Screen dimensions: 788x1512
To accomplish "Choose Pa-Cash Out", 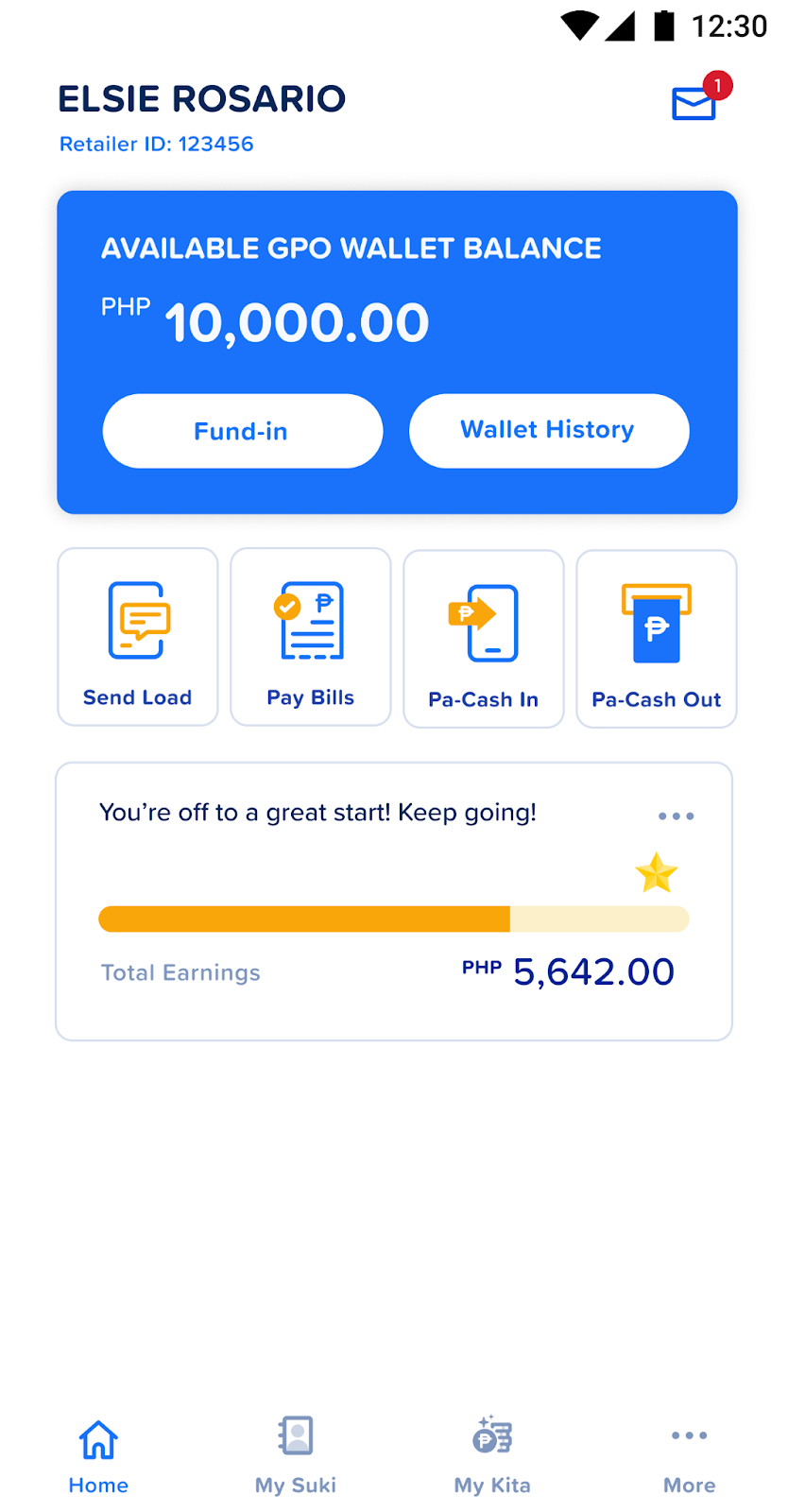I will pos(657,639).
